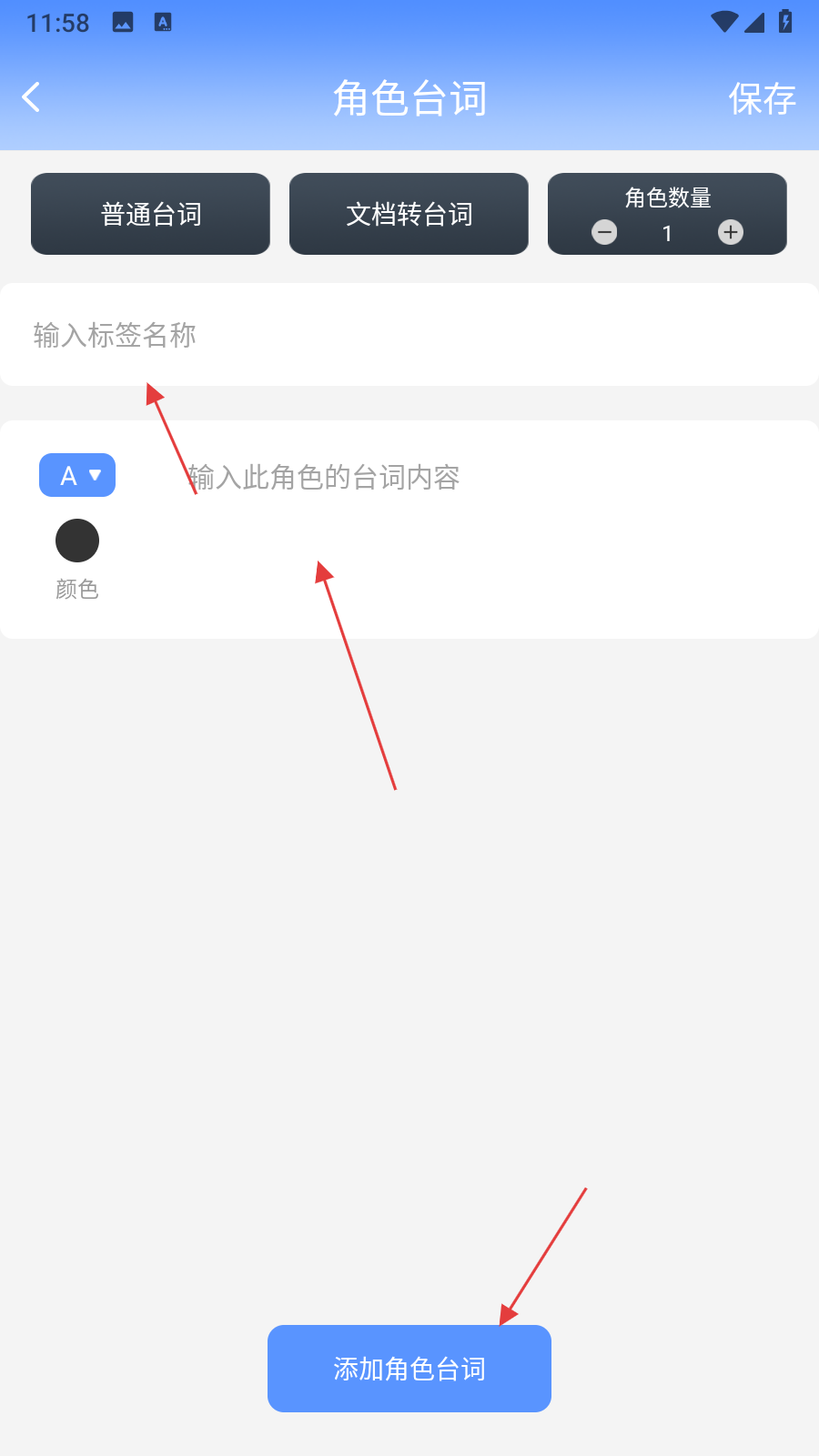Tap 保存 to save the script
This screenshot has height=1456, width=819.
pyautogui.click(x=761, y=98)
